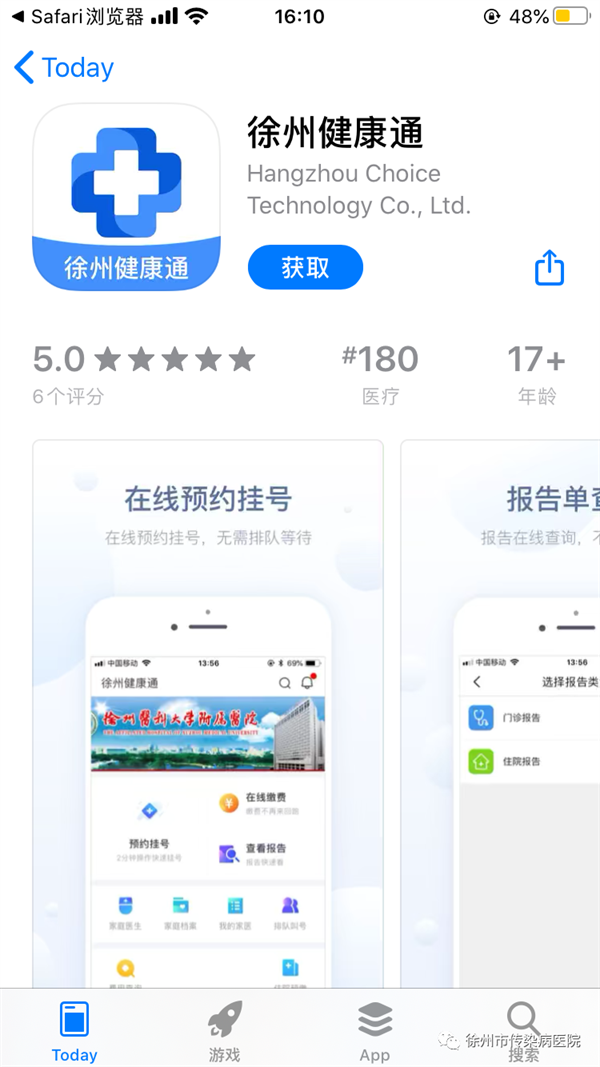This screenshot has width=600, height=1067.
Task: Open the 5.0 ratings and reviews
Action: coord(143,372)
